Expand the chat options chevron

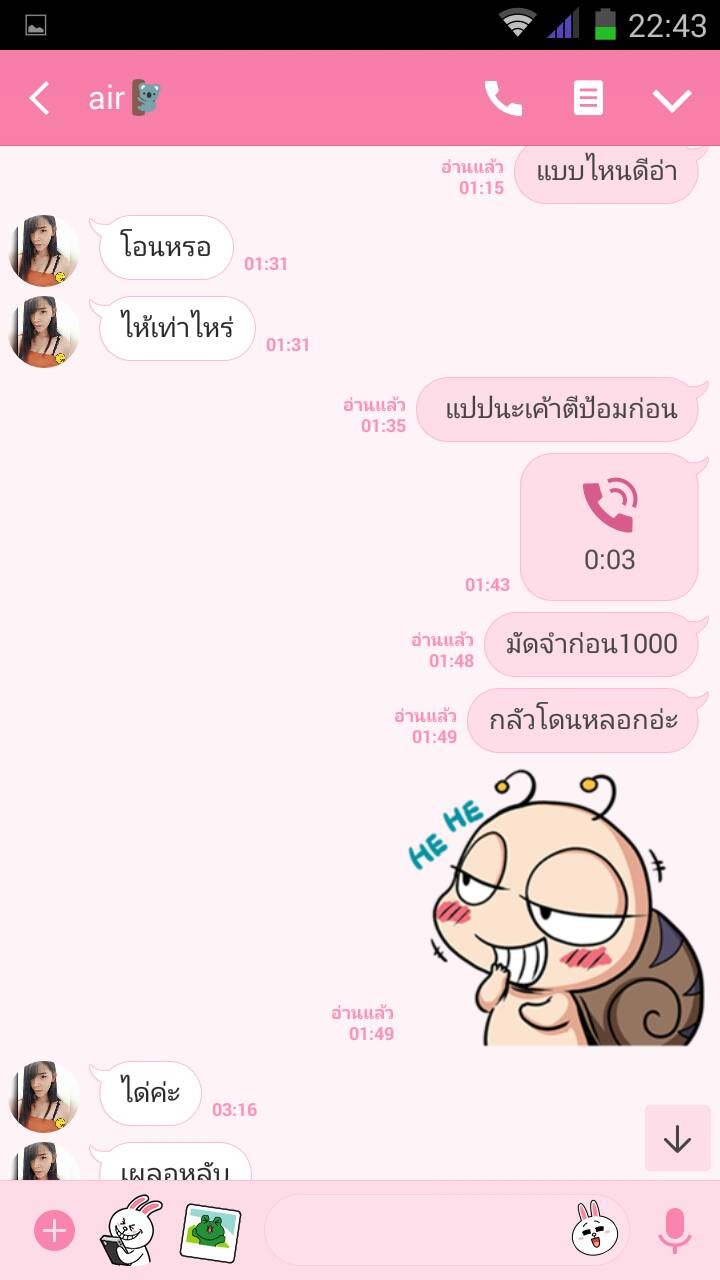[672, 99]
